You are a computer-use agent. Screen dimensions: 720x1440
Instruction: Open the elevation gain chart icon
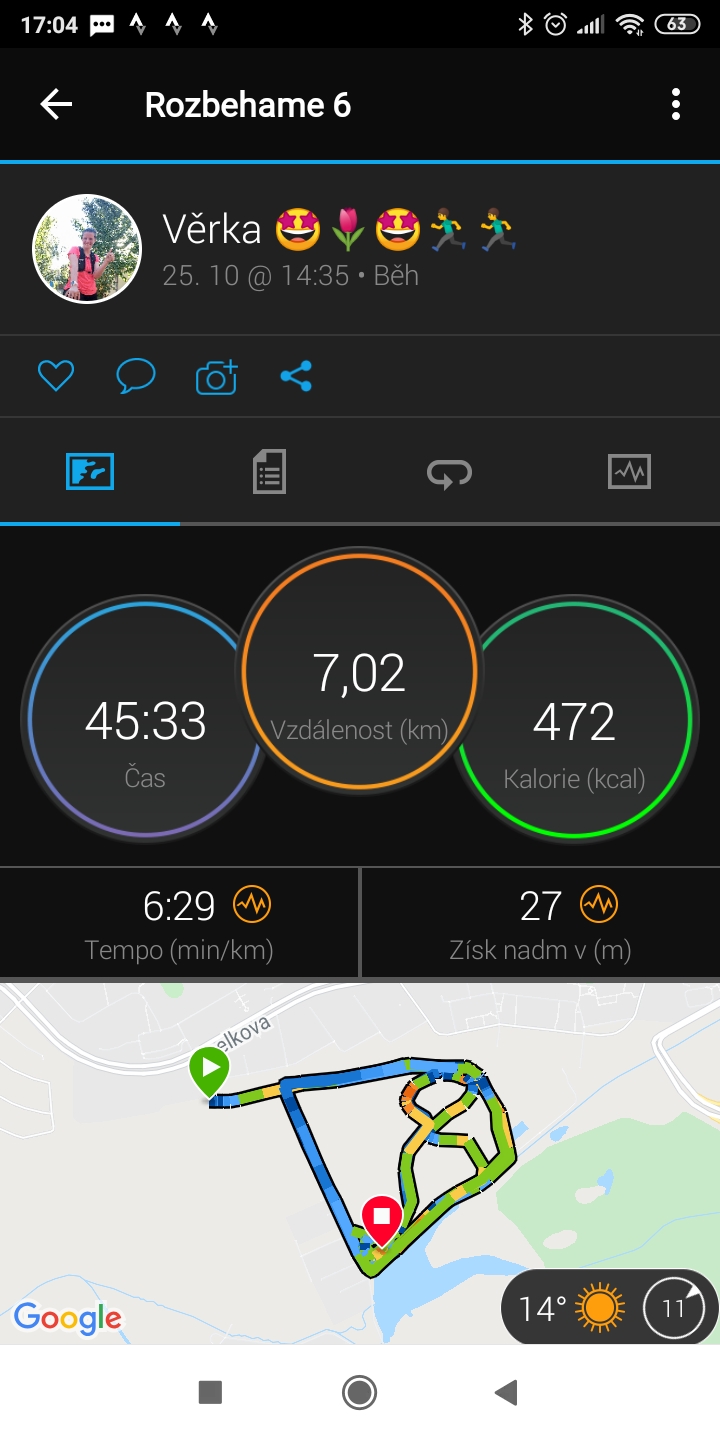click(x=599, y=905)
